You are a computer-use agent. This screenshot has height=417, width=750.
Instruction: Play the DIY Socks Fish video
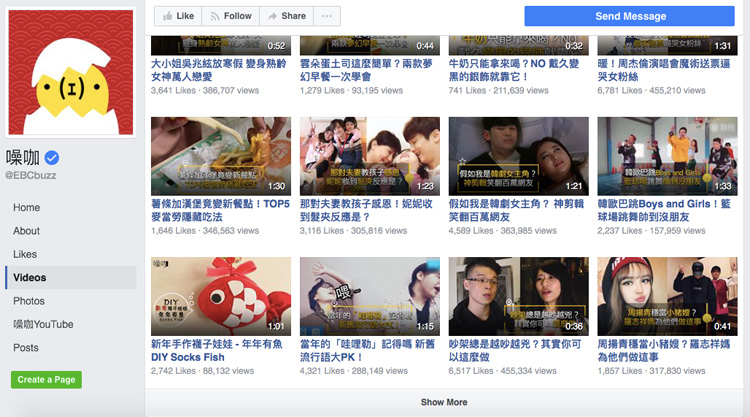[220, 296]
